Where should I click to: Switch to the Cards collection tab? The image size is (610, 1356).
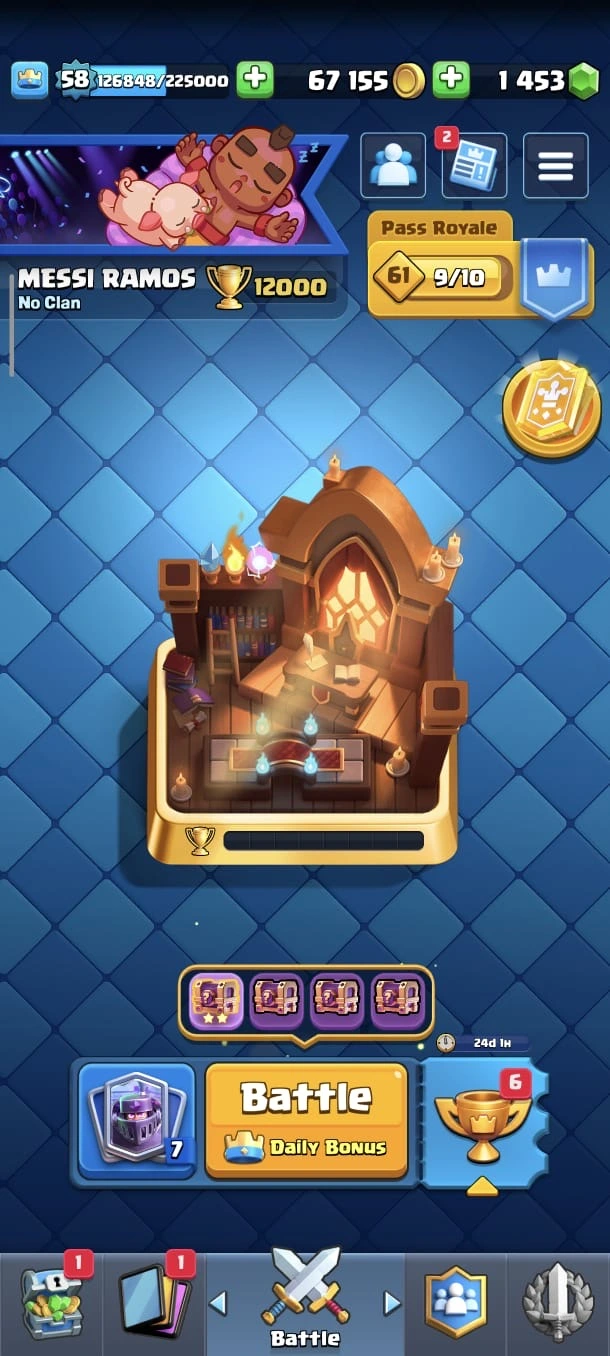[x=153, y=1300]
